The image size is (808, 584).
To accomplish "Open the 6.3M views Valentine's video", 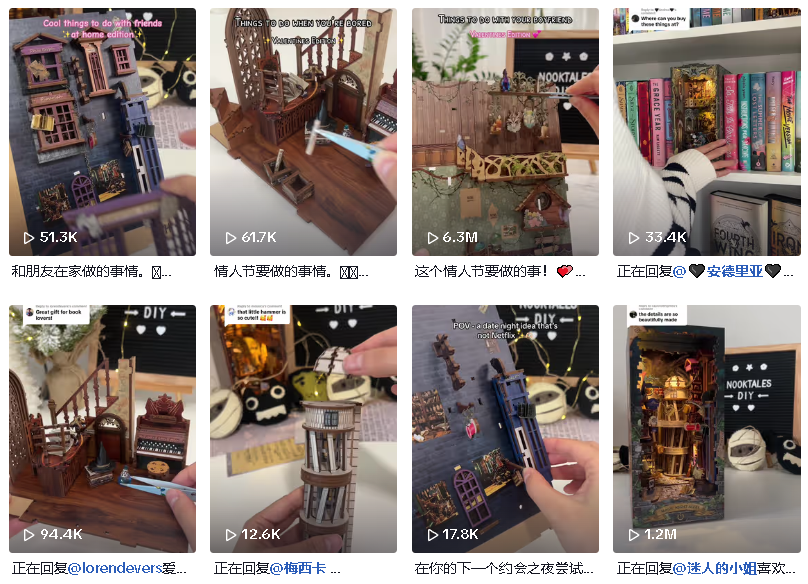I will click(505, 132).
